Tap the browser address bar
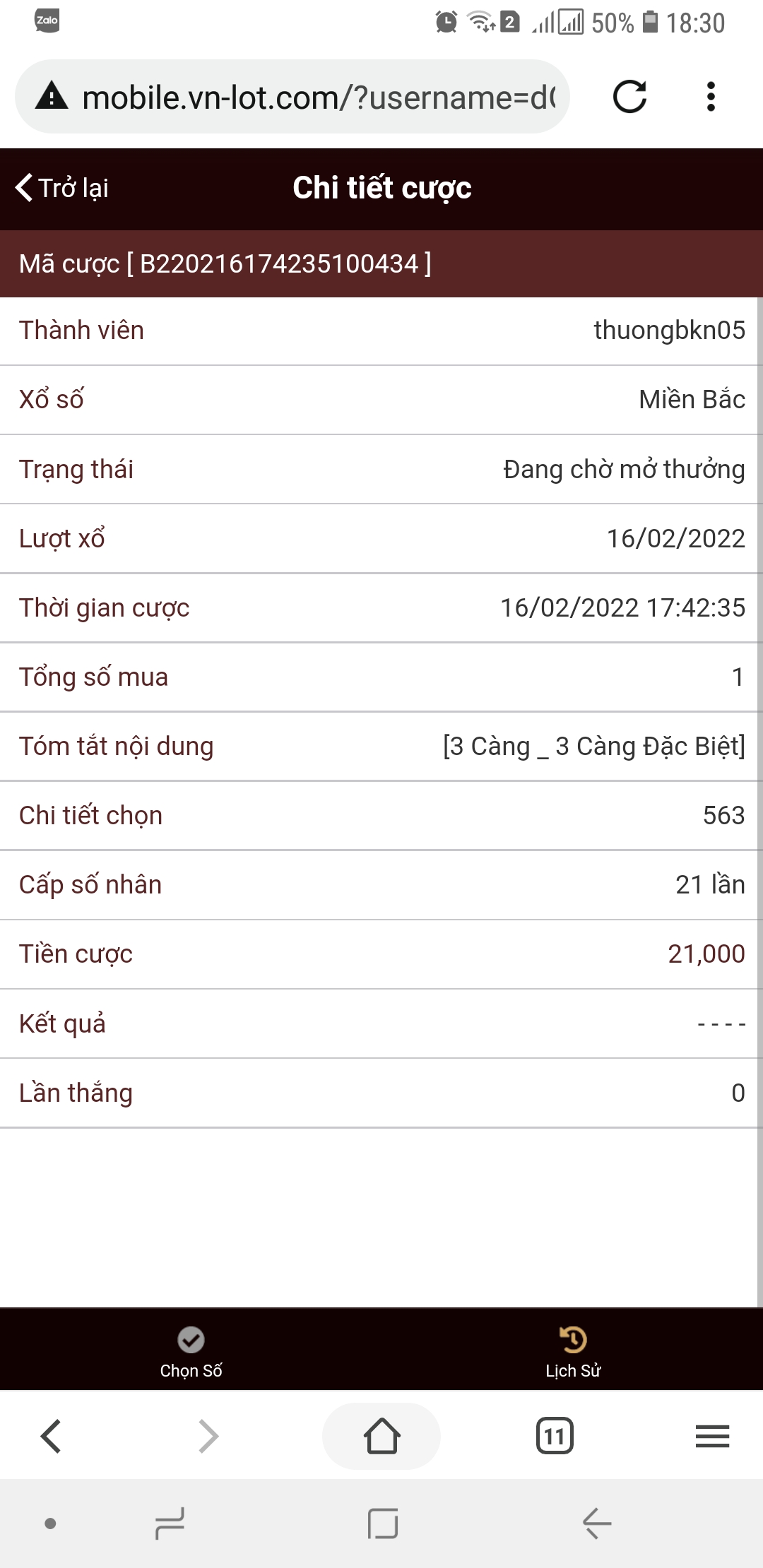 coord(318,97)
